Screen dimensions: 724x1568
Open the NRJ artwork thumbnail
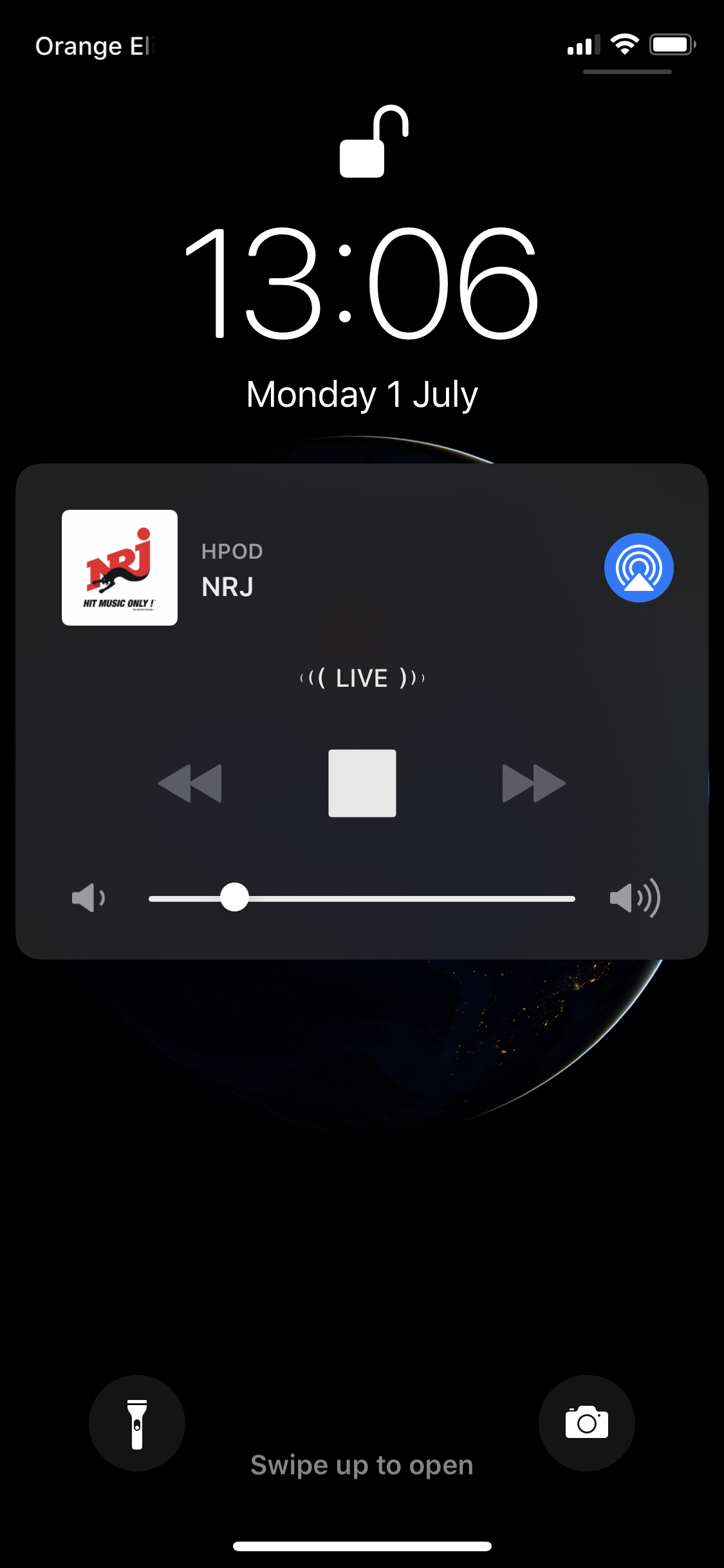point(120,568)
